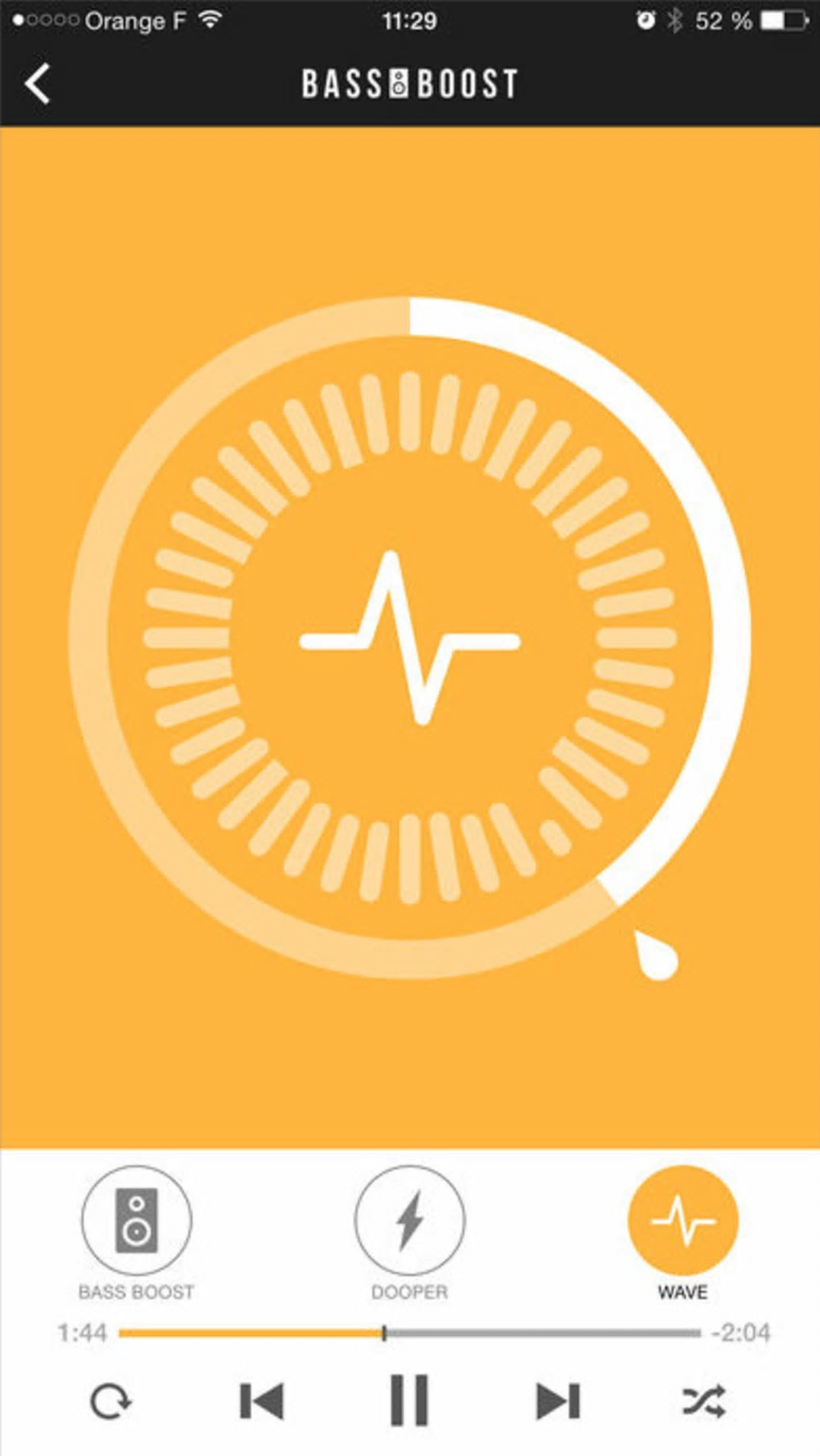Select the Wave mode button
820x1456 pixels.
tap(683, 1220)
